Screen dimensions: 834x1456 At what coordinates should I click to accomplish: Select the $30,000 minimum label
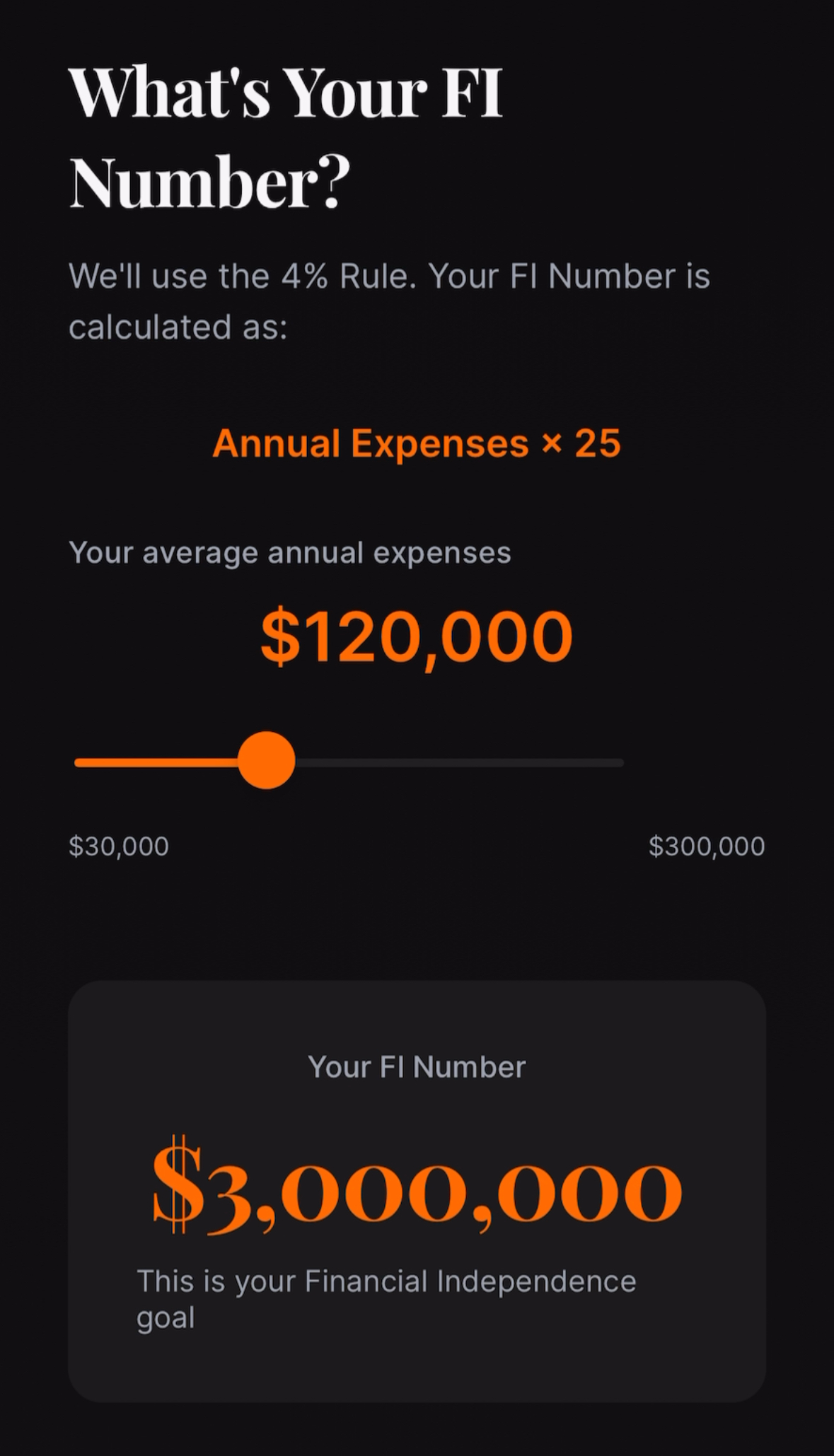118,846
